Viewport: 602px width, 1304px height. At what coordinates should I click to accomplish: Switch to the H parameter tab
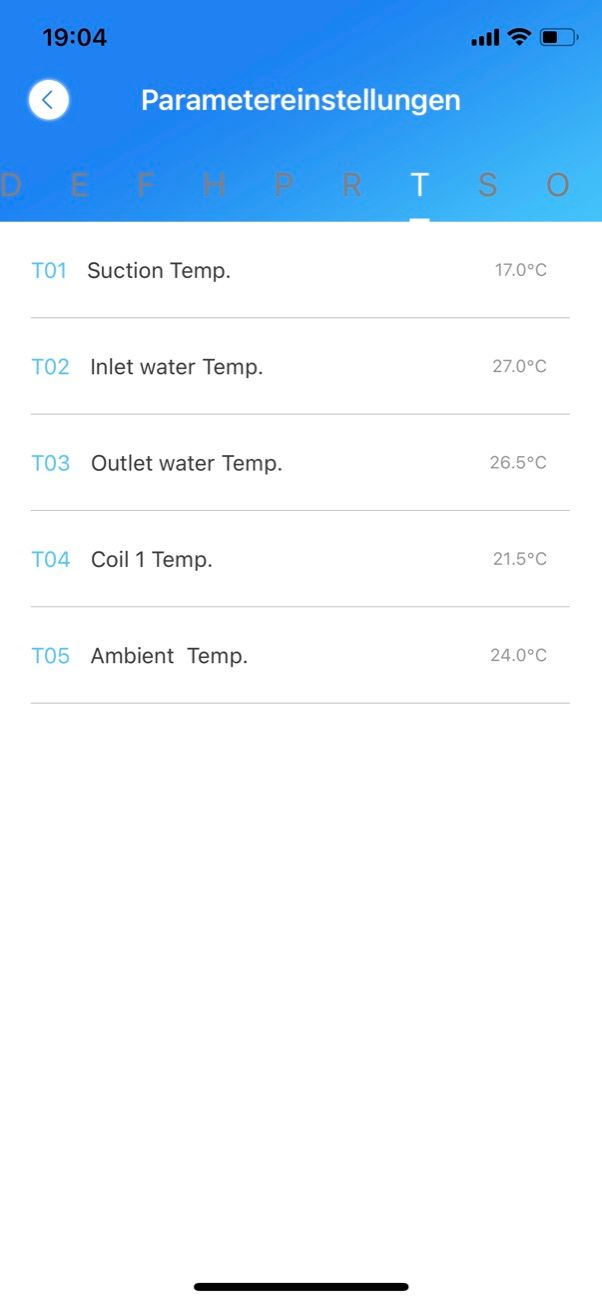point(214,185)
